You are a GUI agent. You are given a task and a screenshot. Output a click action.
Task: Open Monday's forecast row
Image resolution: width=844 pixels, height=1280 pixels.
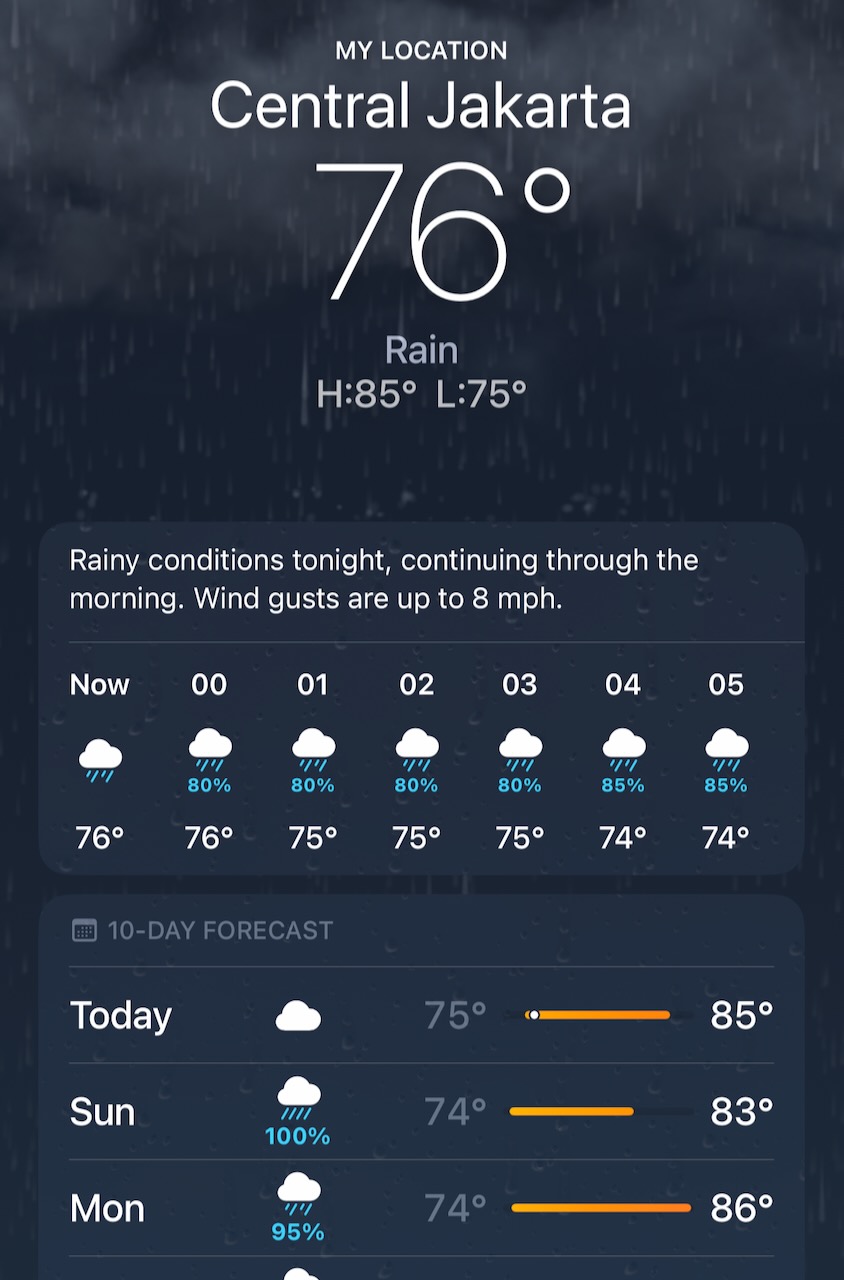coord(421,1208)
